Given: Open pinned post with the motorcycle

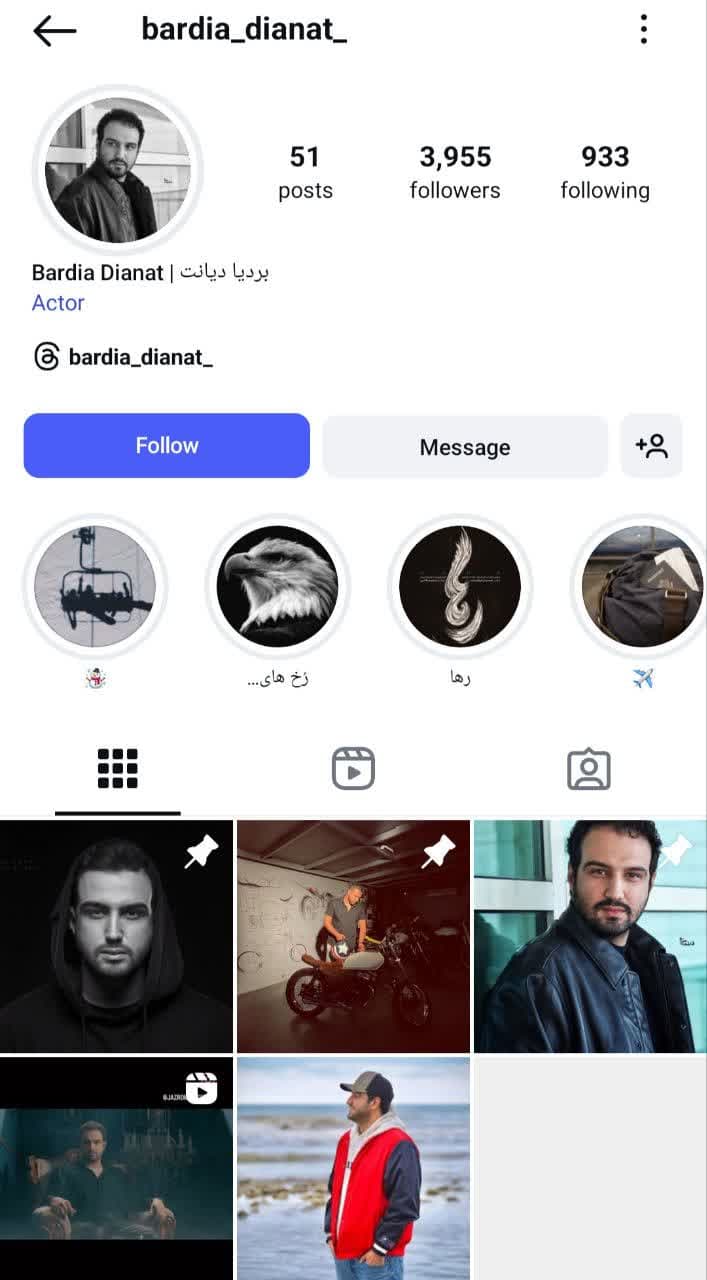Looking at the screenshot, I should pos(353,936).
